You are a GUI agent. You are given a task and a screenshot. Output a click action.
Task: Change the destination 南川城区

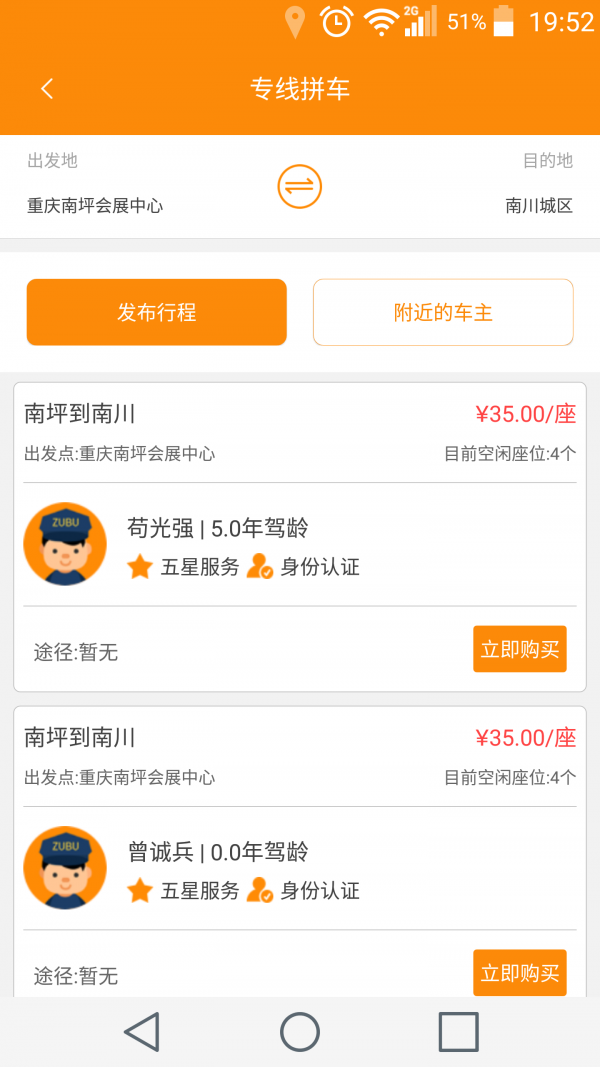point(539,206)
